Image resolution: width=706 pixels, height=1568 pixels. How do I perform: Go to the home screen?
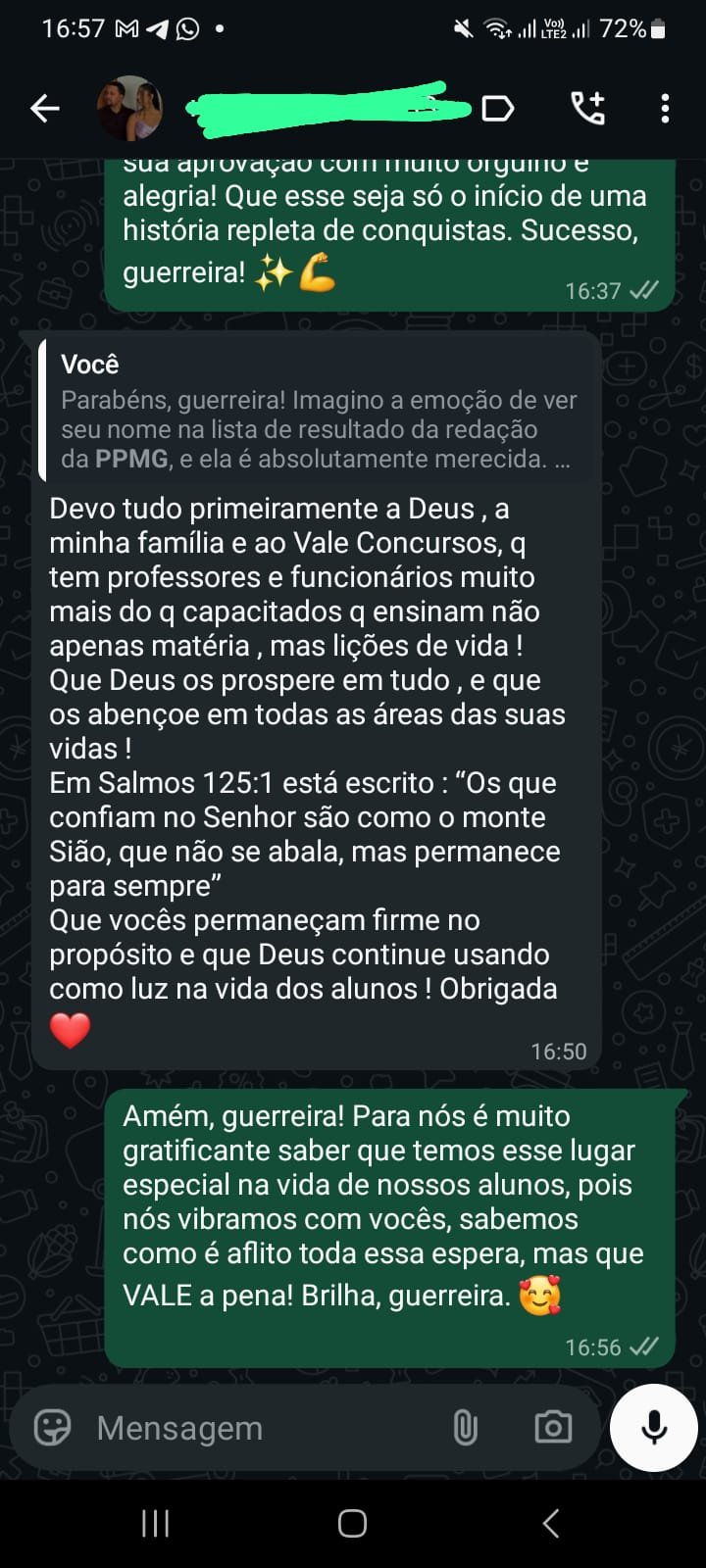click(x=352, y=1523)
